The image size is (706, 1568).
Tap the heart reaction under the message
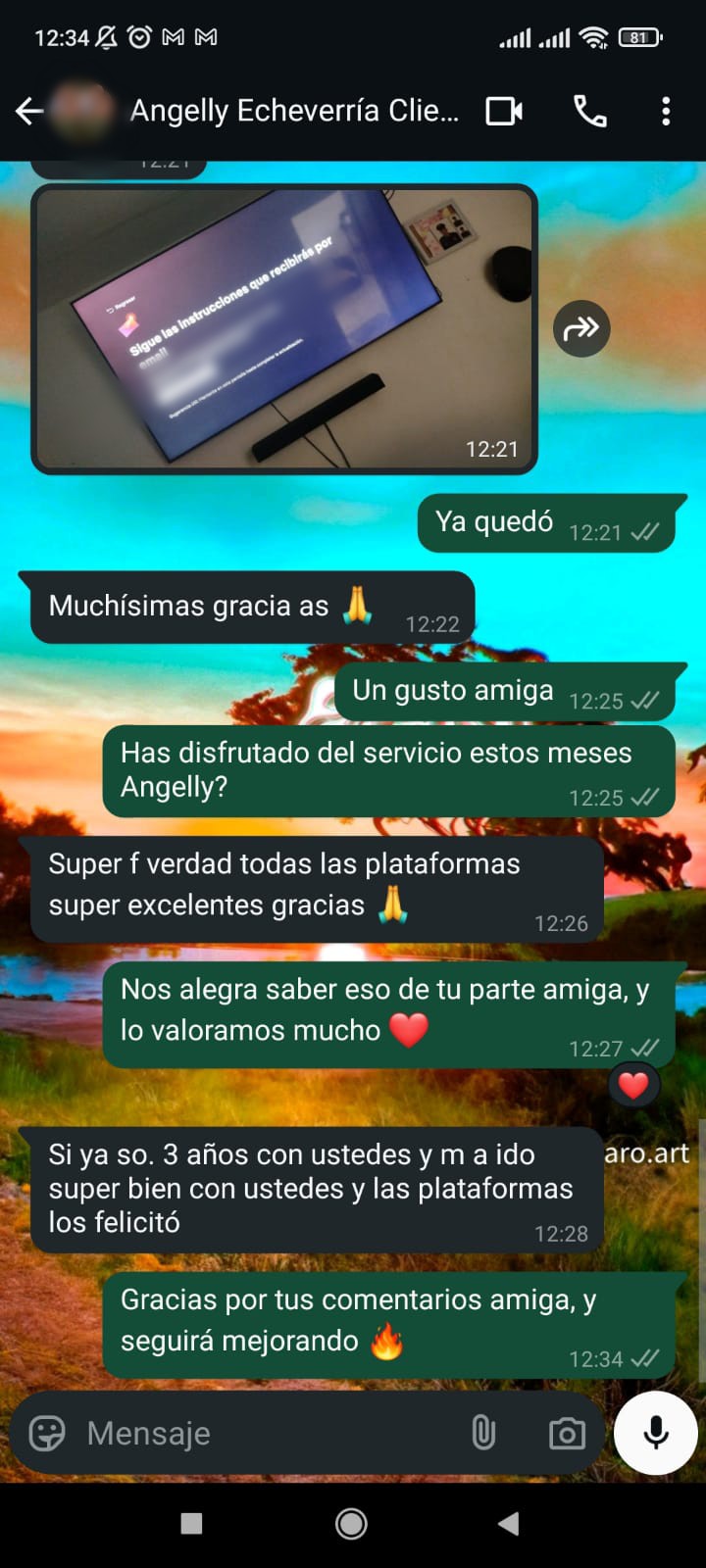tap(633, 1085)
